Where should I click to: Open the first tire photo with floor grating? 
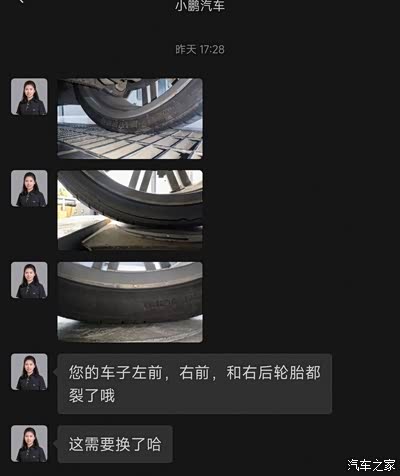[x=130, y=118]
